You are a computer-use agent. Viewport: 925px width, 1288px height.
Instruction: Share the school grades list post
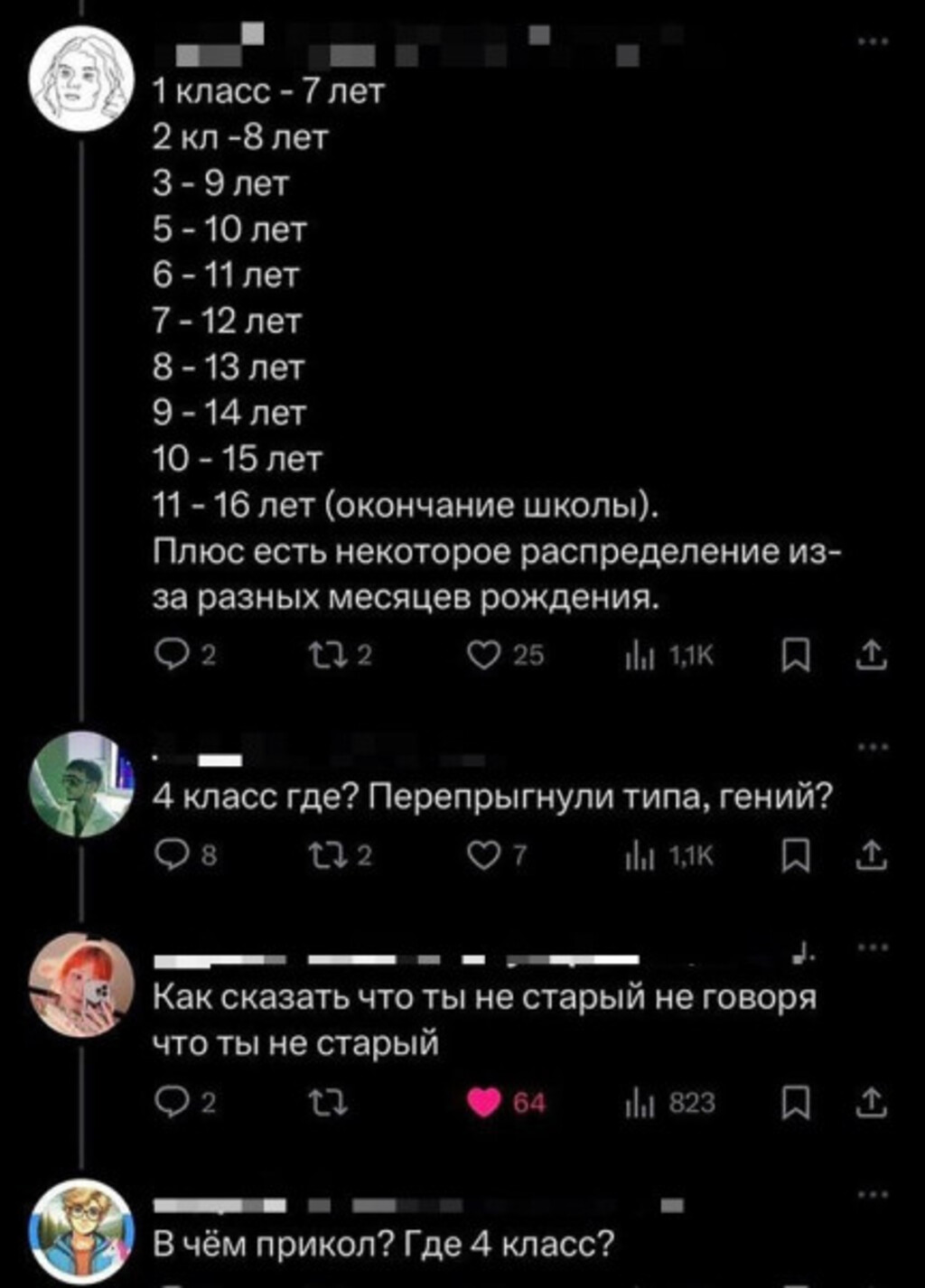pyautogui.click(x=871, y=655)
